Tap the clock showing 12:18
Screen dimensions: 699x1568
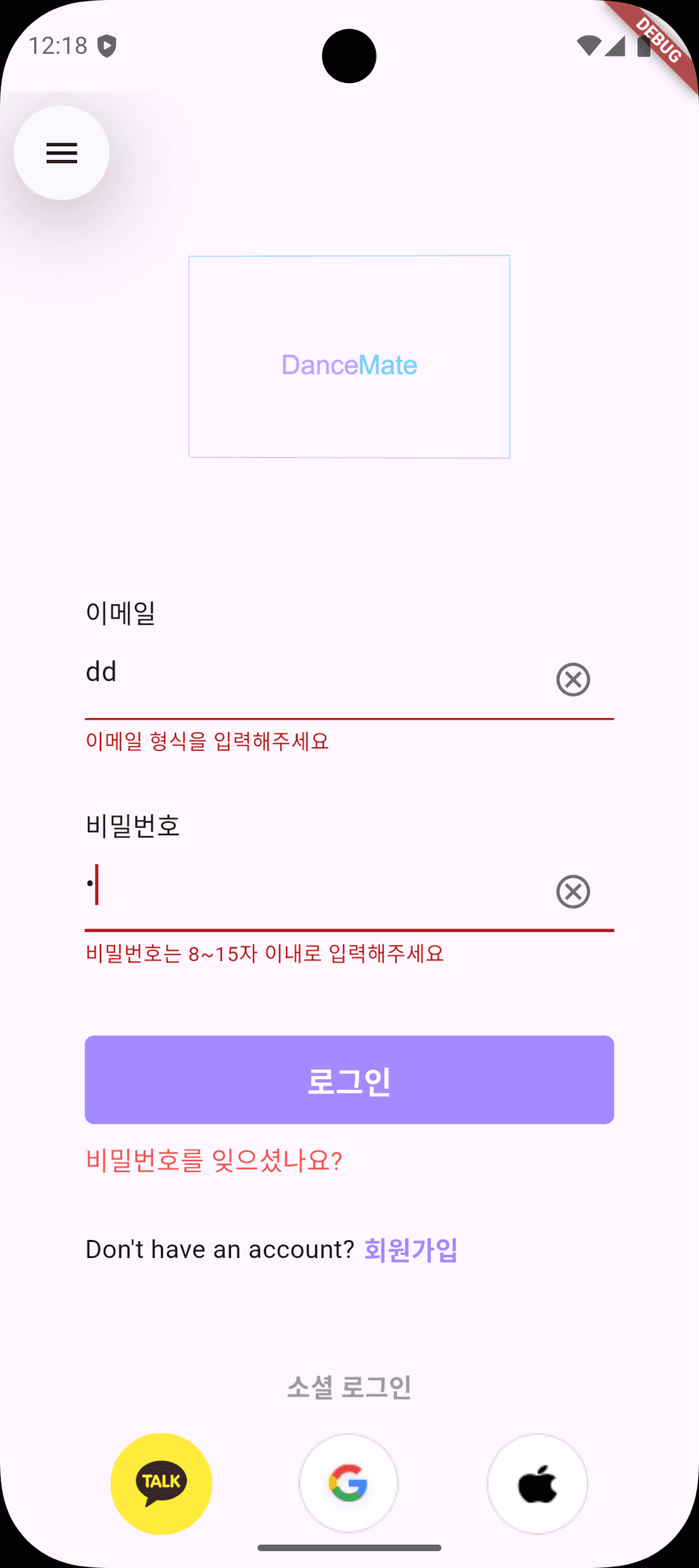point(58,44)
